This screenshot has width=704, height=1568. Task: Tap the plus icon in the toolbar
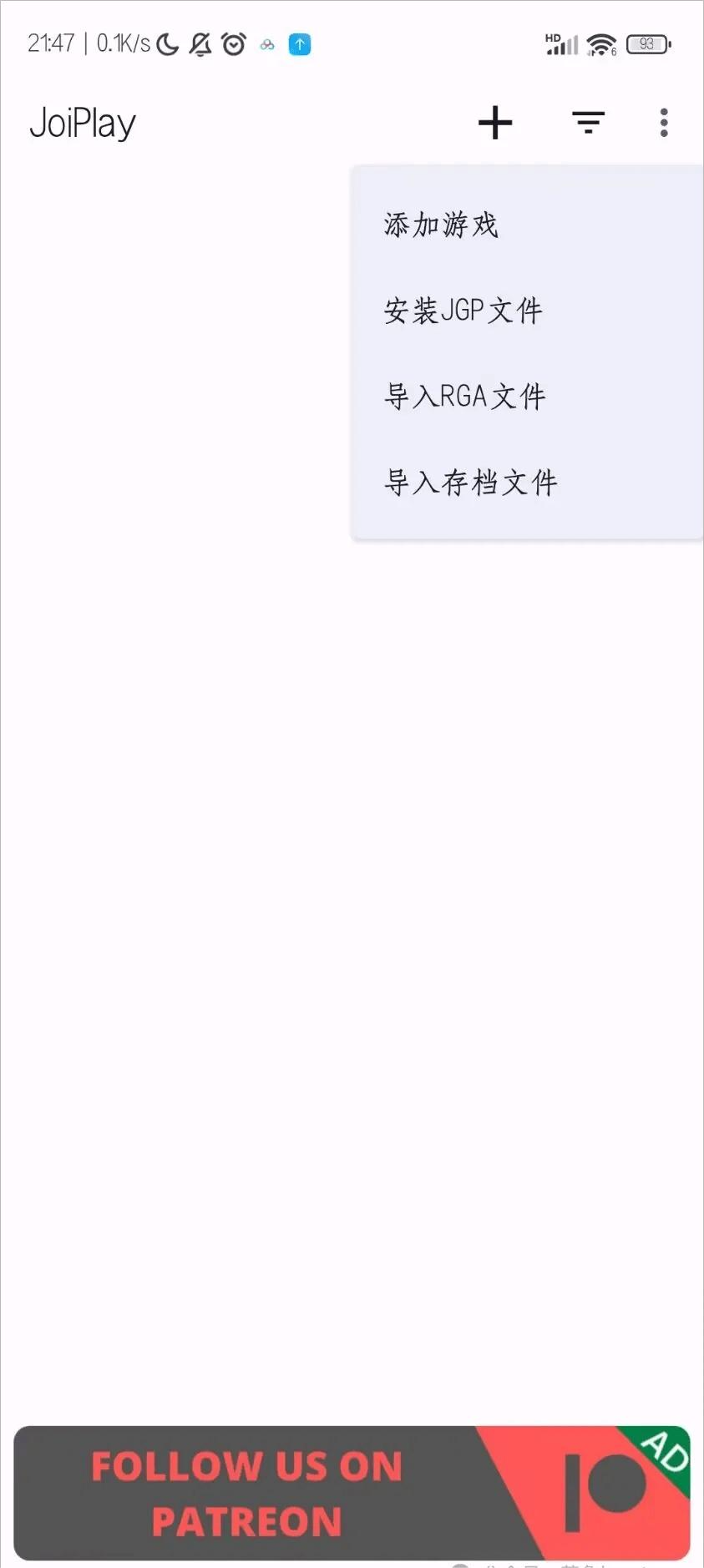(x=495, y=123)
